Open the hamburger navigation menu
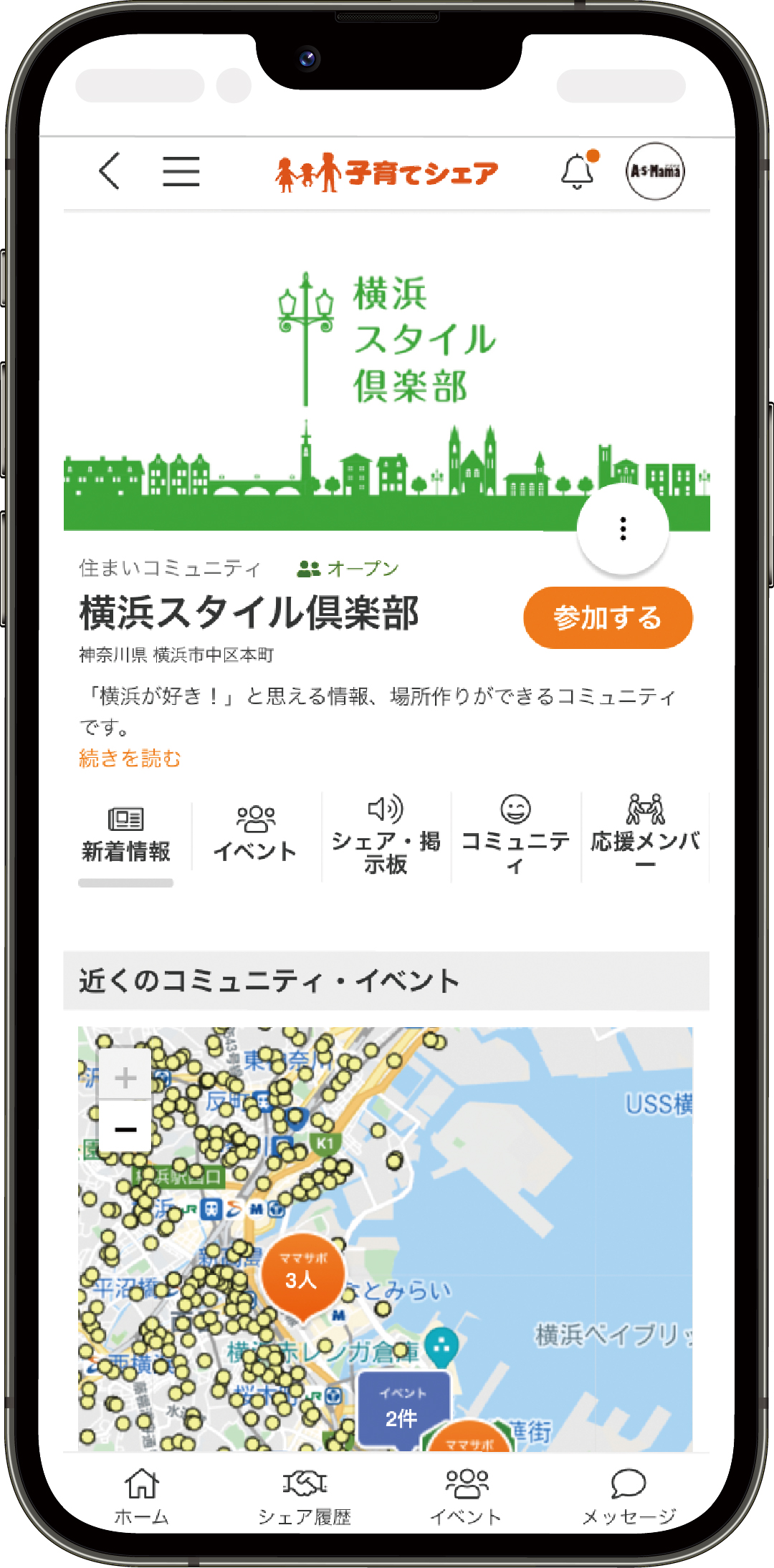774x1568 pixels. coord(181,172)
